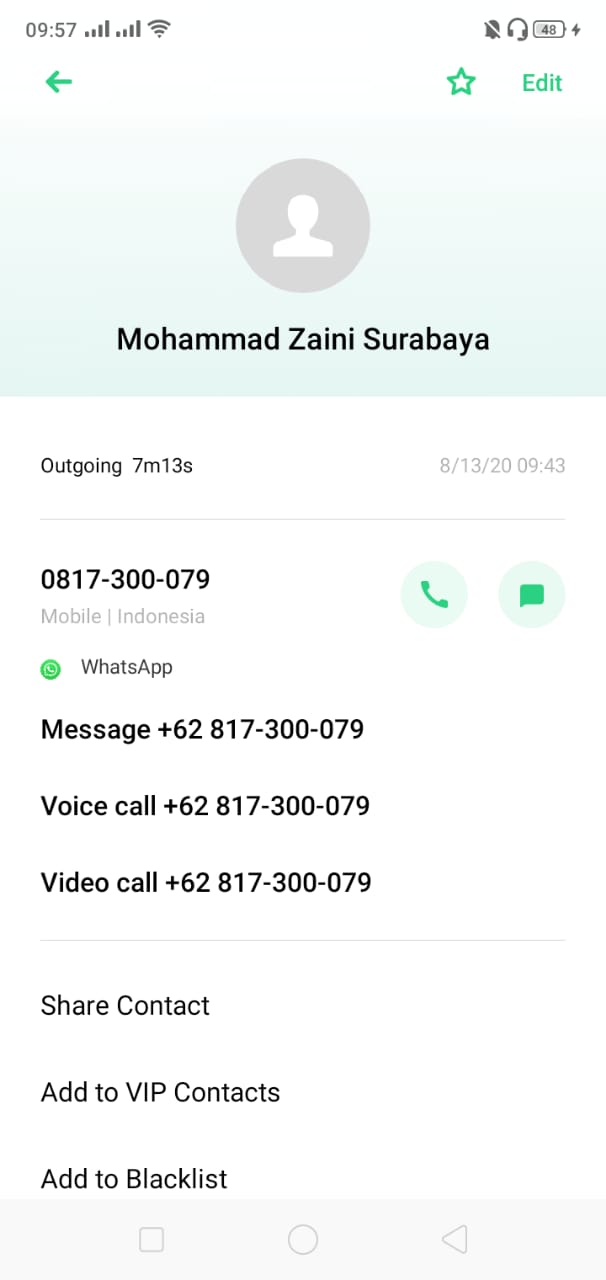
Task: Select Add to VIP Contacts
Action: (x=160, y=1093)
